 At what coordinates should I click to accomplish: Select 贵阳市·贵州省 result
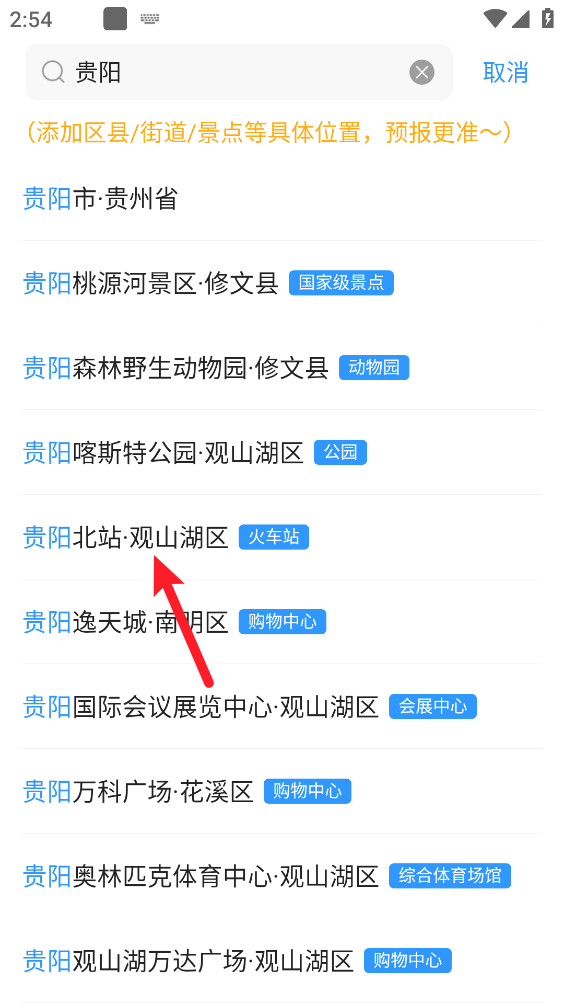coord(282,198)
